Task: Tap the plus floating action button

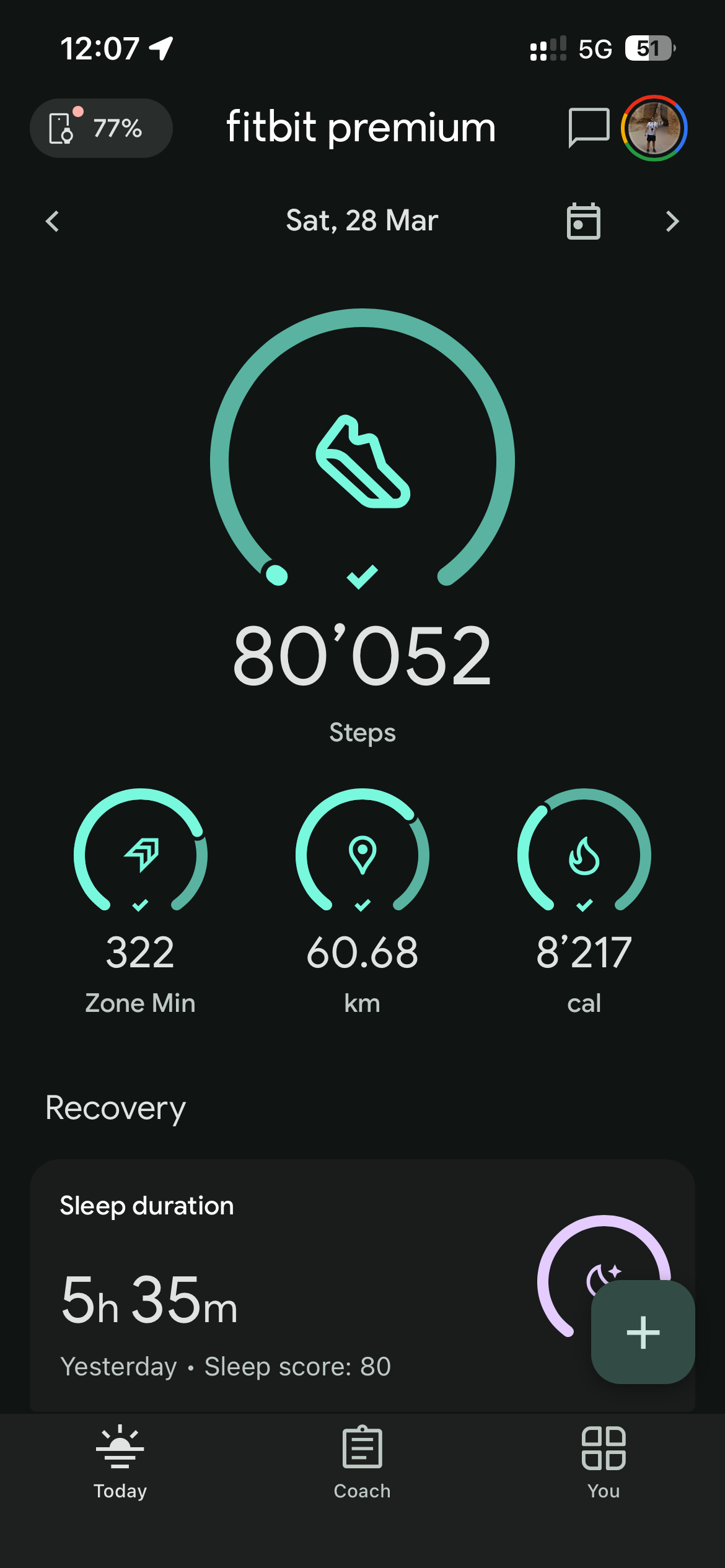Action: click(643, 1332)
